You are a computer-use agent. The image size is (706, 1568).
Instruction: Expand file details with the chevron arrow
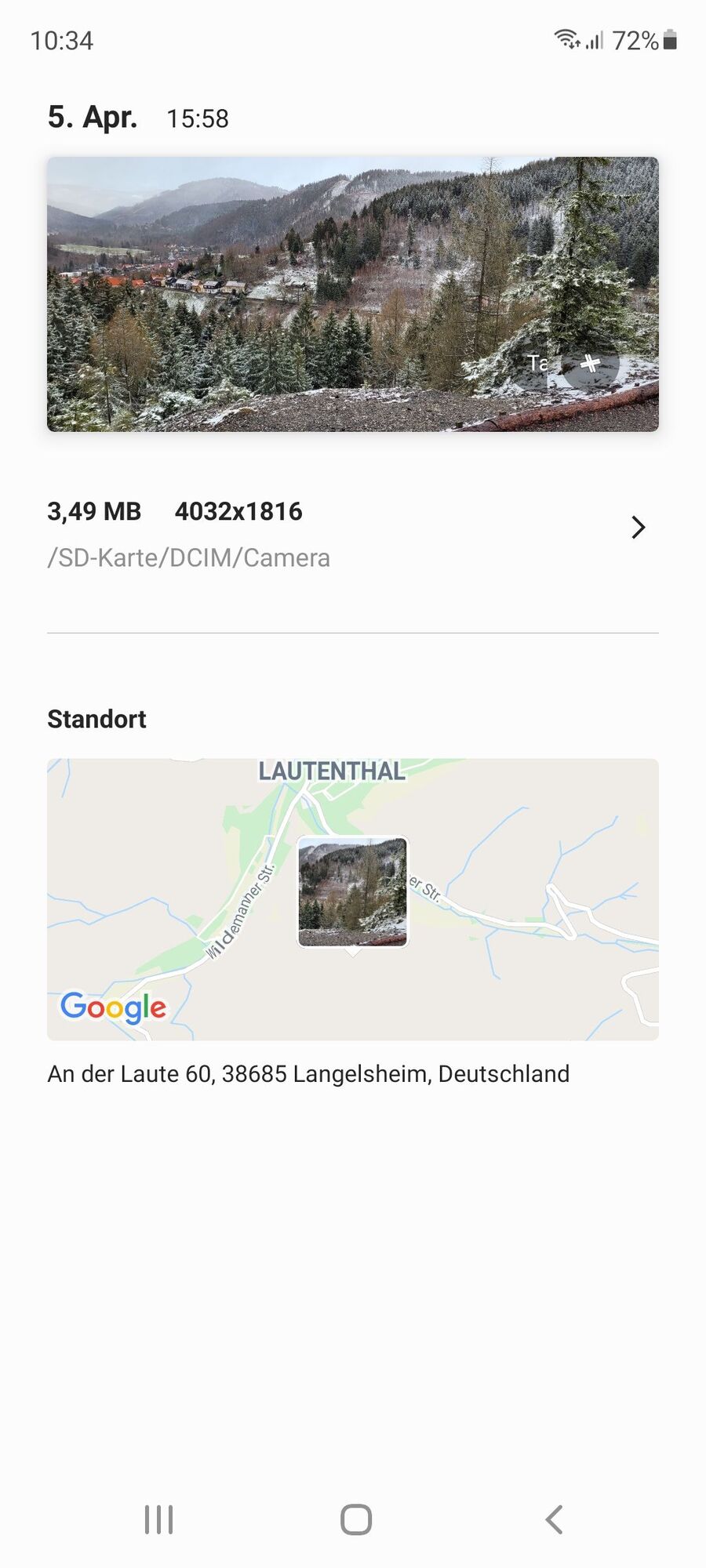(x=638, y=528)
